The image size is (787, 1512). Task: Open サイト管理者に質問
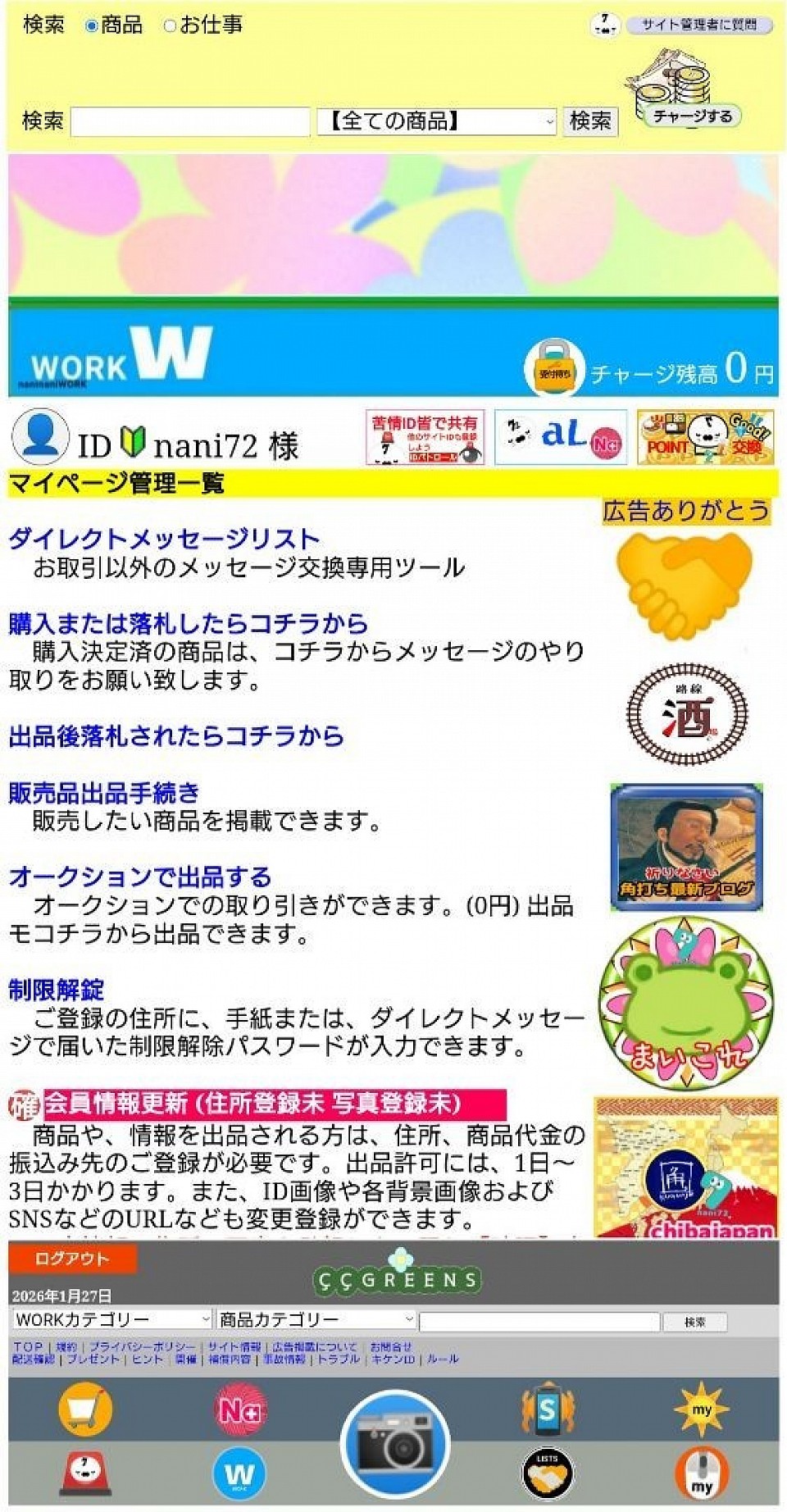(699, 25)
